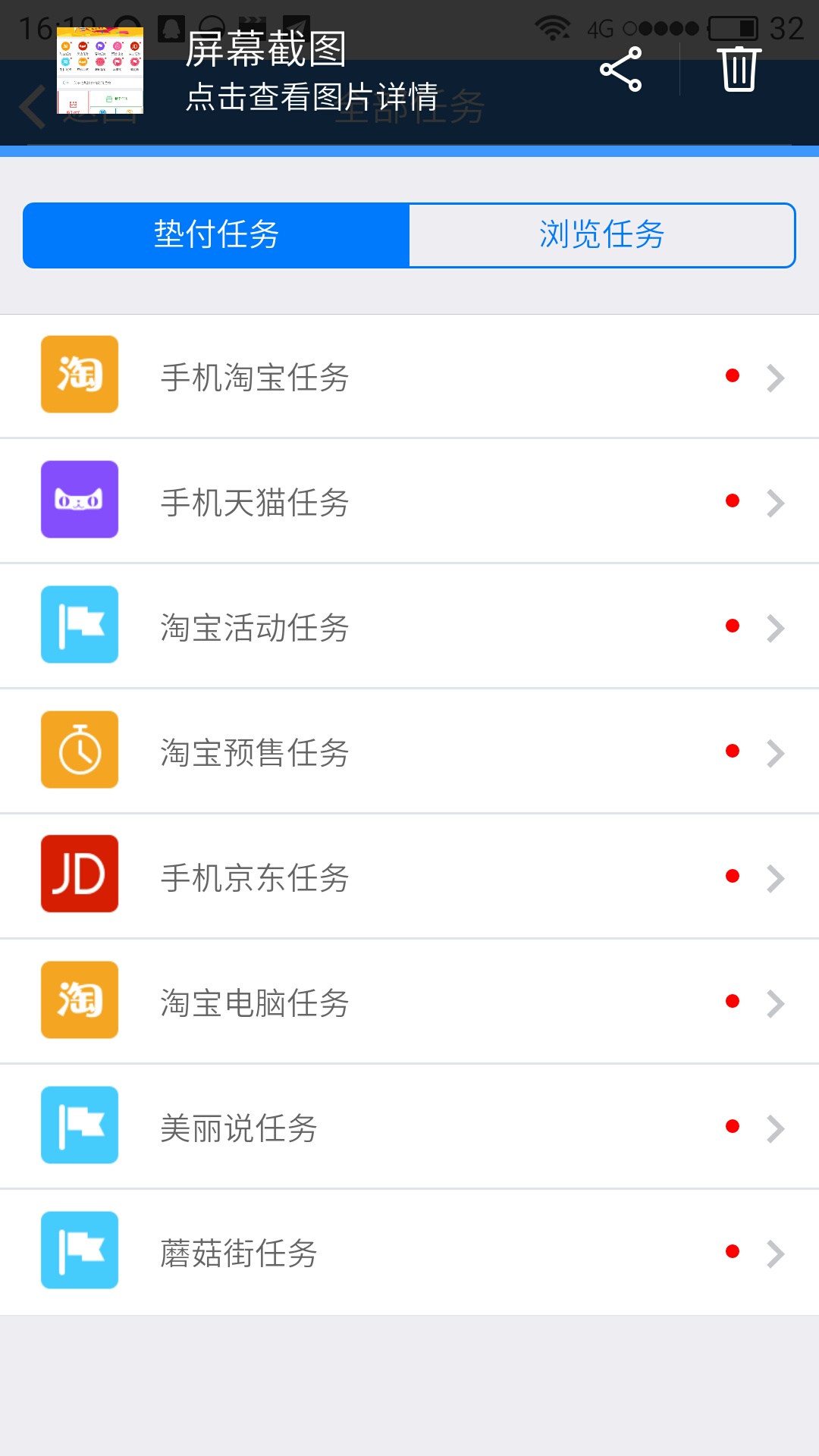819x1456 pixels.
Task: Tap the flag icon next to 蘑菇街任务
Action: [x=79, y=1251]
